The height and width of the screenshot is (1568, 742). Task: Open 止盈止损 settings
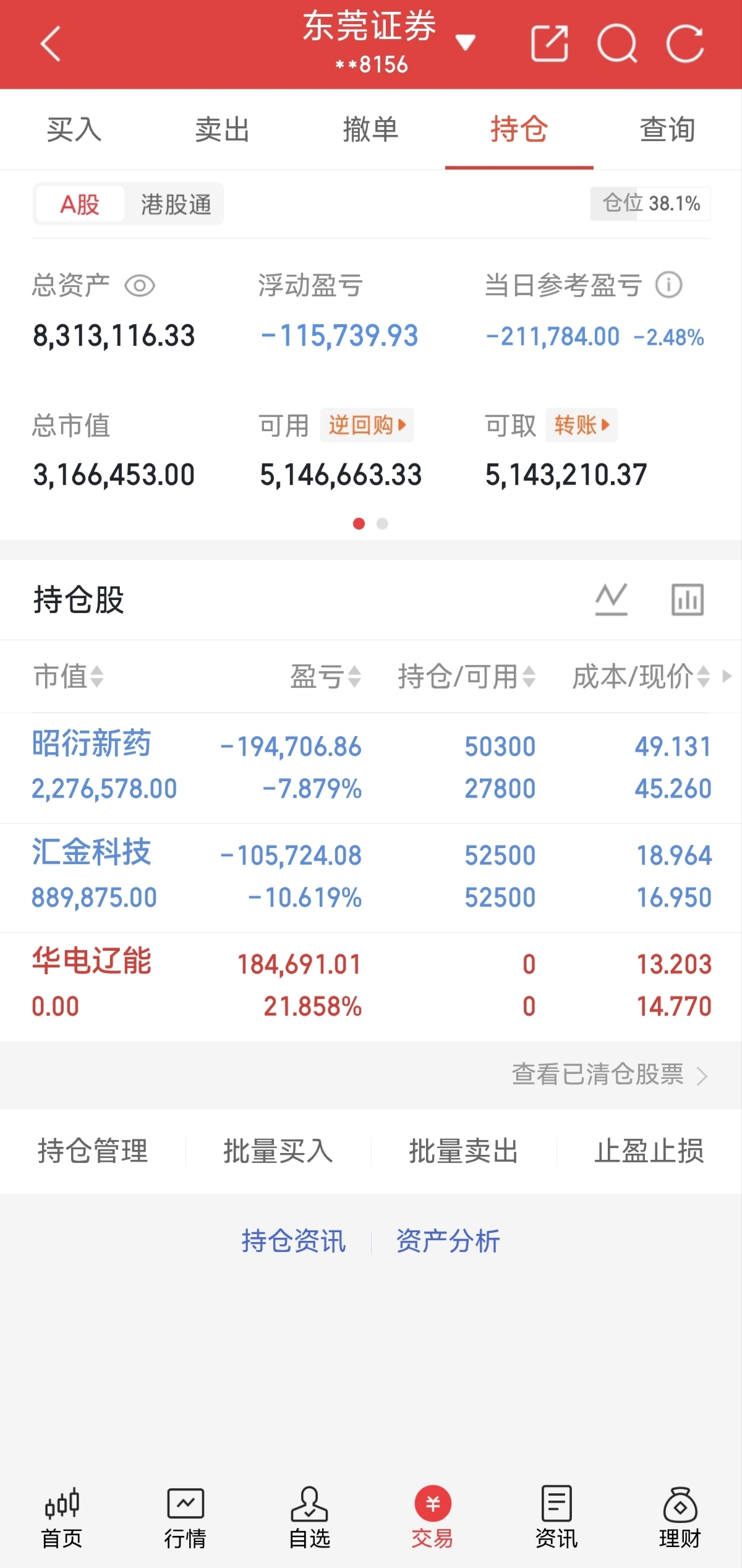[x=649, y=1151]
